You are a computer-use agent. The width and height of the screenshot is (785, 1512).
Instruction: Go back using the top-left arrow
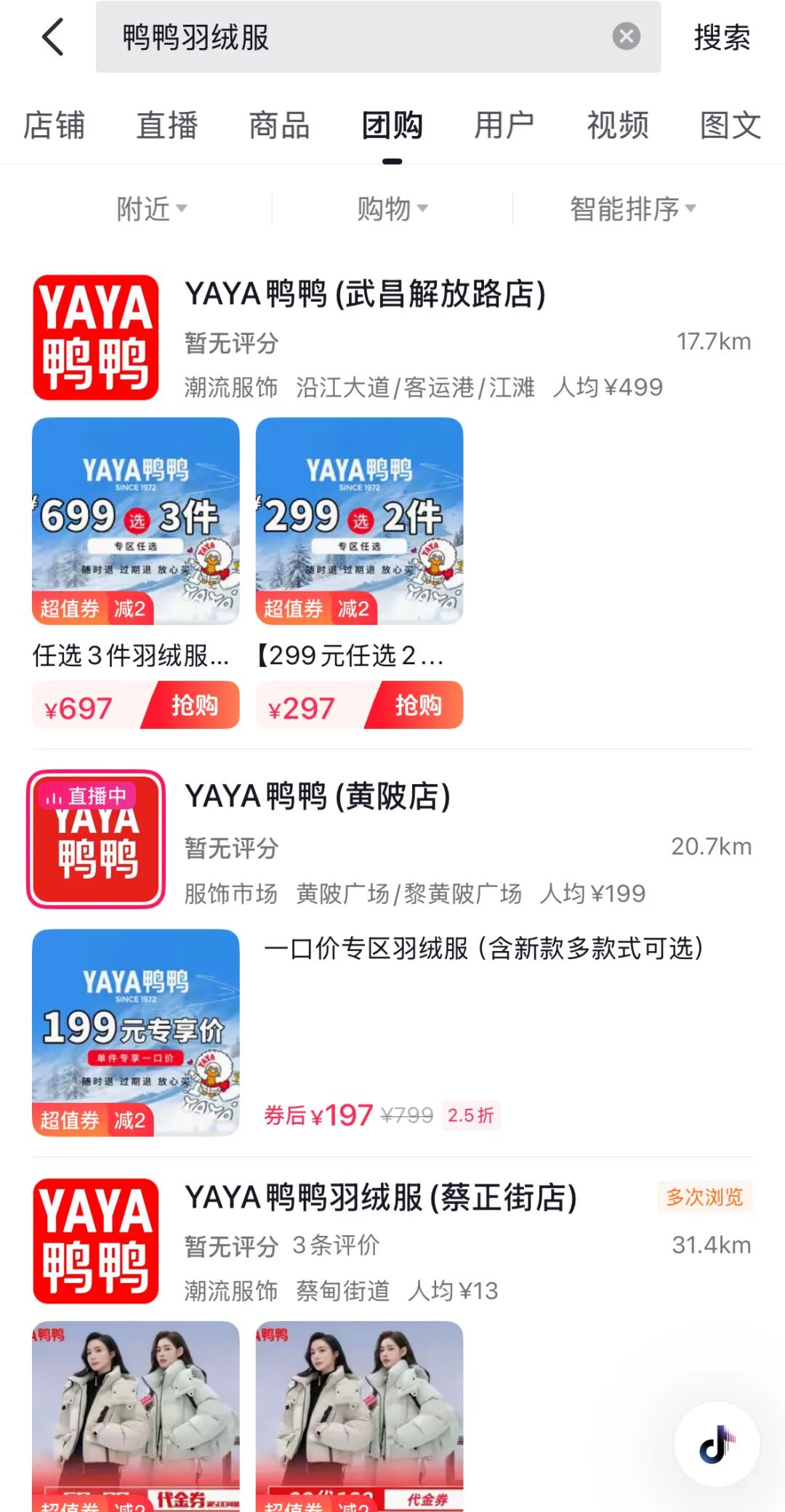53,37
